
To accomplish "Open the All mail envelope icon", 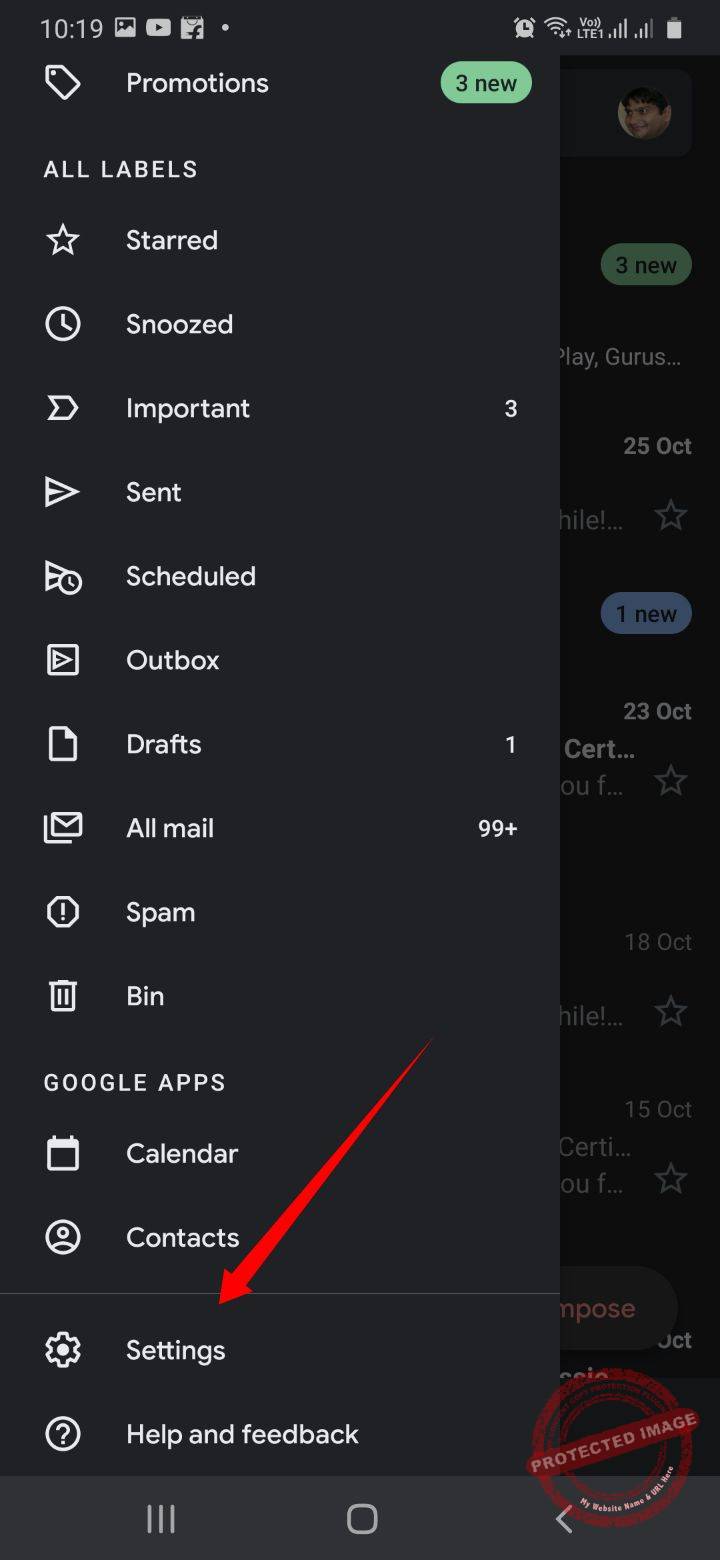I will [62, 827].
